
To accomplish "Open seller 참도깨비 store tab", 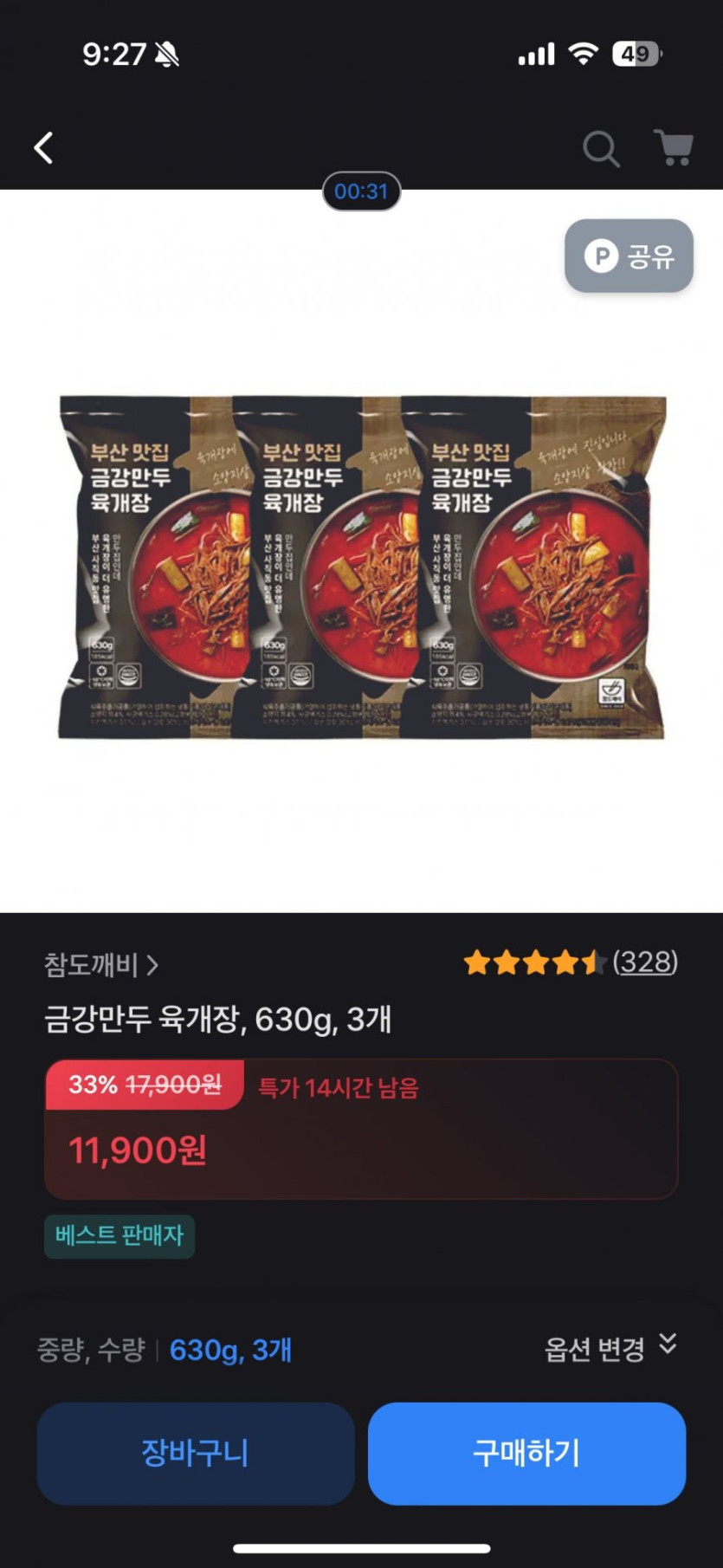I will pyautogui.click(x=87, y=964).
